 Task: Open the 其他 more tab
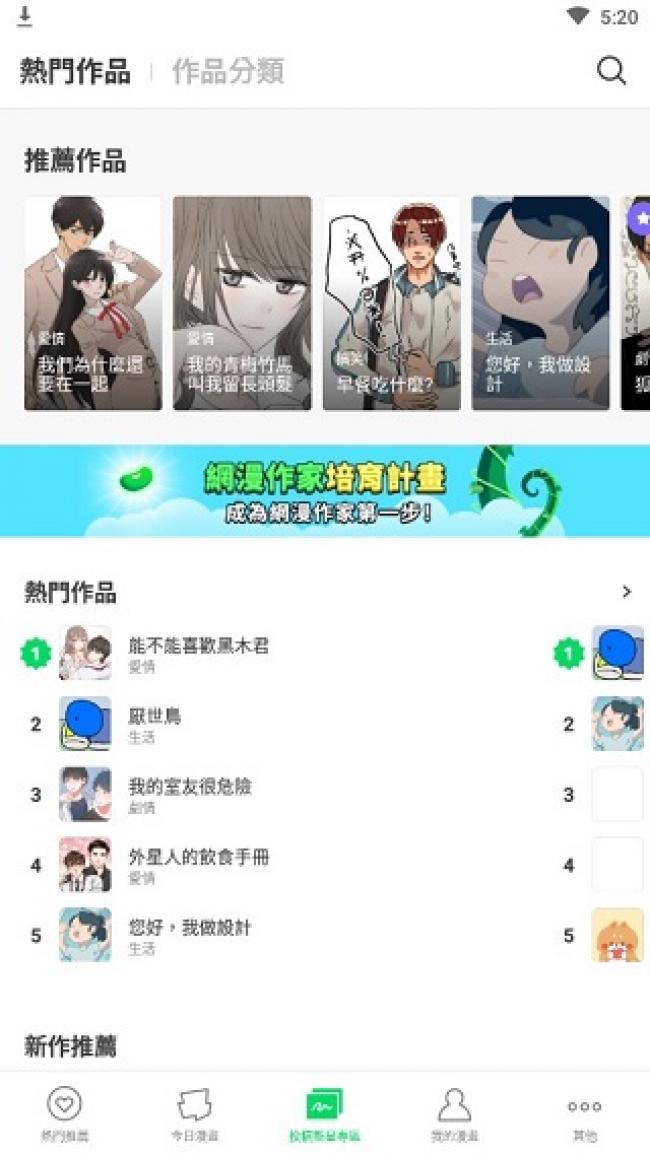584,1114
